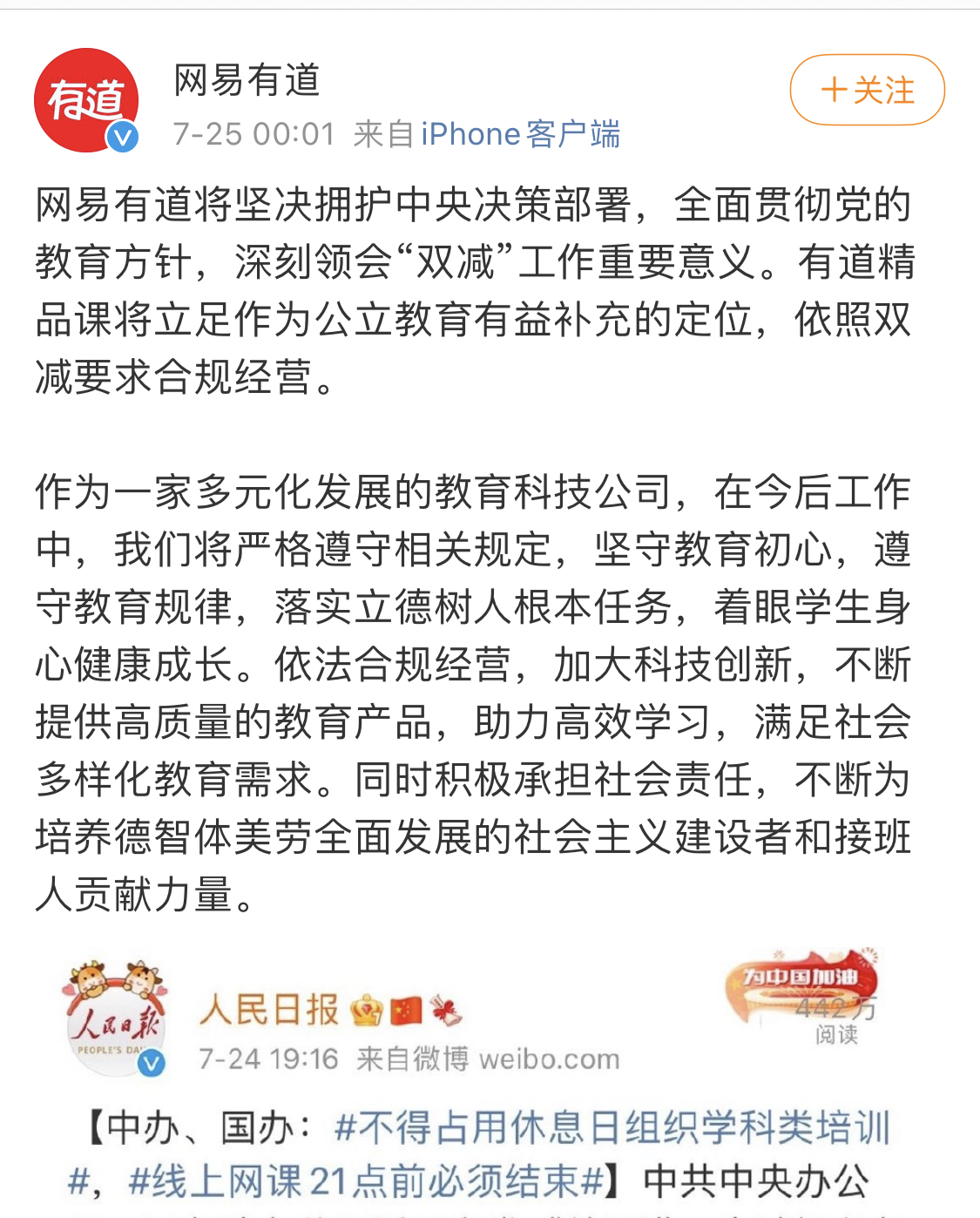Viewport: 980px width, 1218px height.
Task: Open the 网易有道 account name
Action: pyautogui.click(x=247, y=81)
